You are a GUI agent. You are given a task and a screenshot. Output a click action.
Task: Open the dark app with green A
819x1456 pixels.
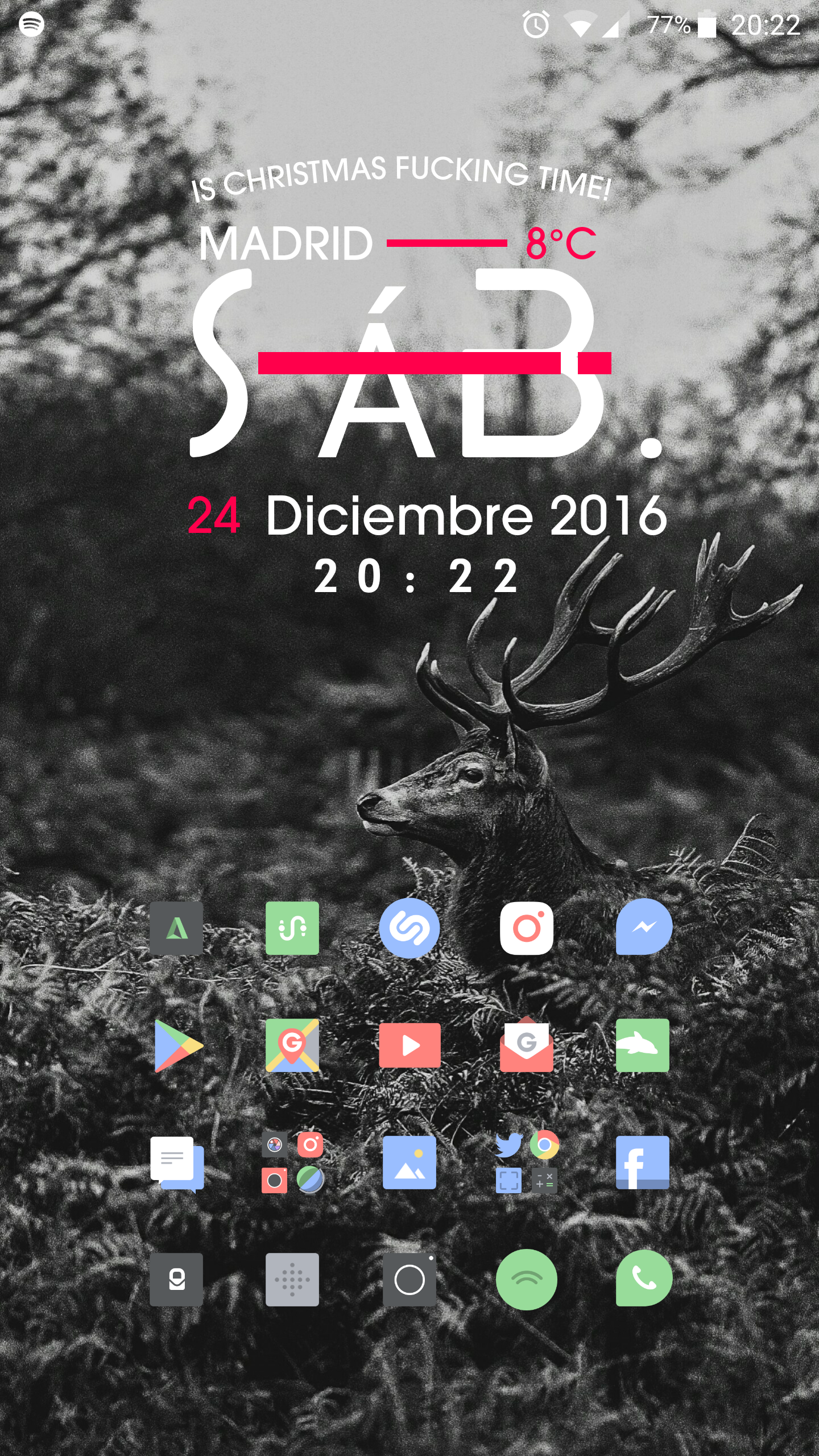pyautogui.click(x=176, y=928)
